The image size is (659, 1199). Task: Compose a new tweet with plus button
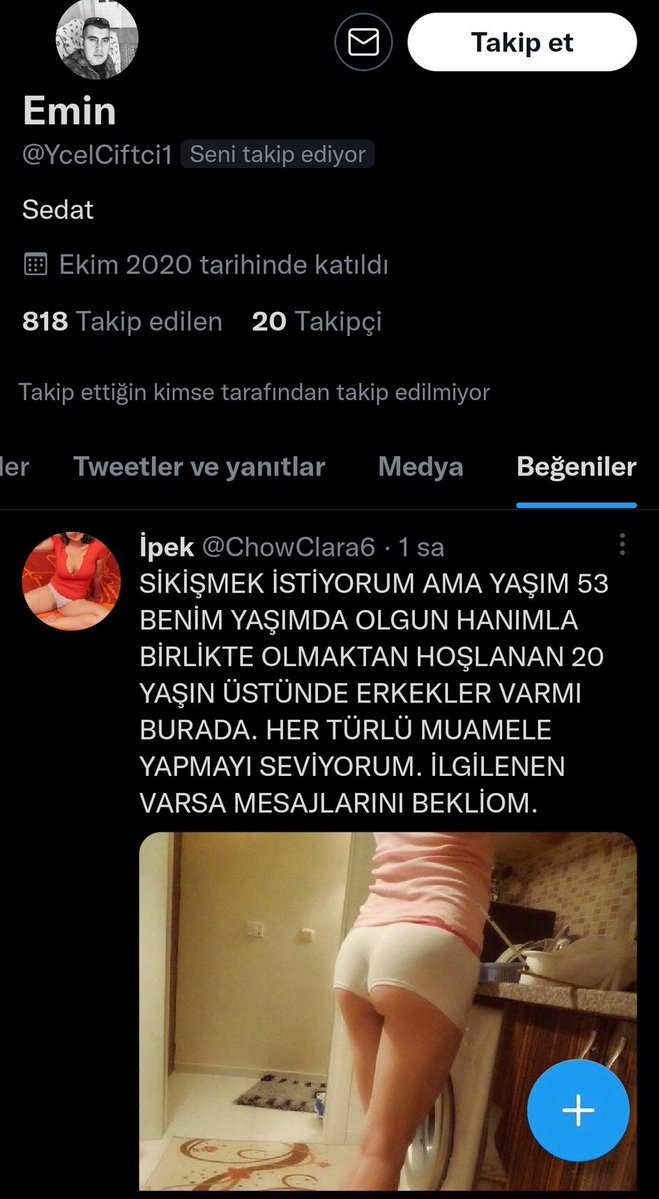pos(578,1110)
